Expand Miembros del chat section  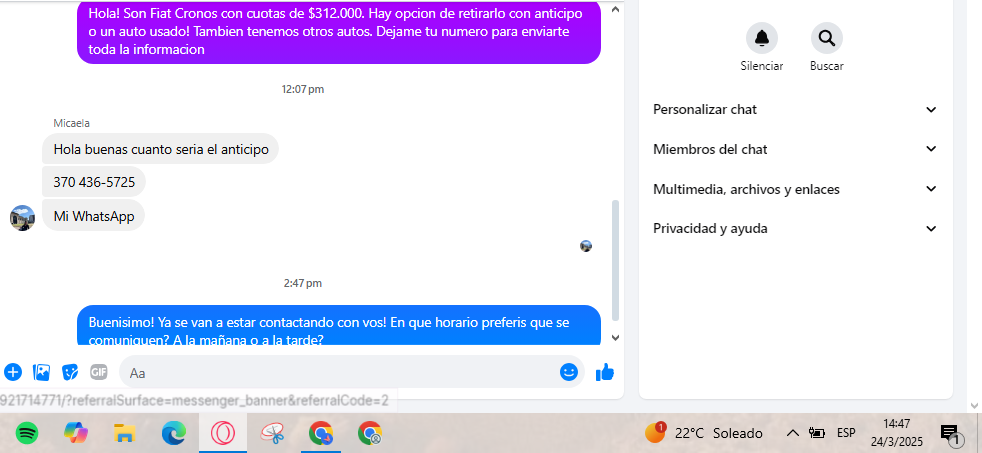(x=795, y=149)
